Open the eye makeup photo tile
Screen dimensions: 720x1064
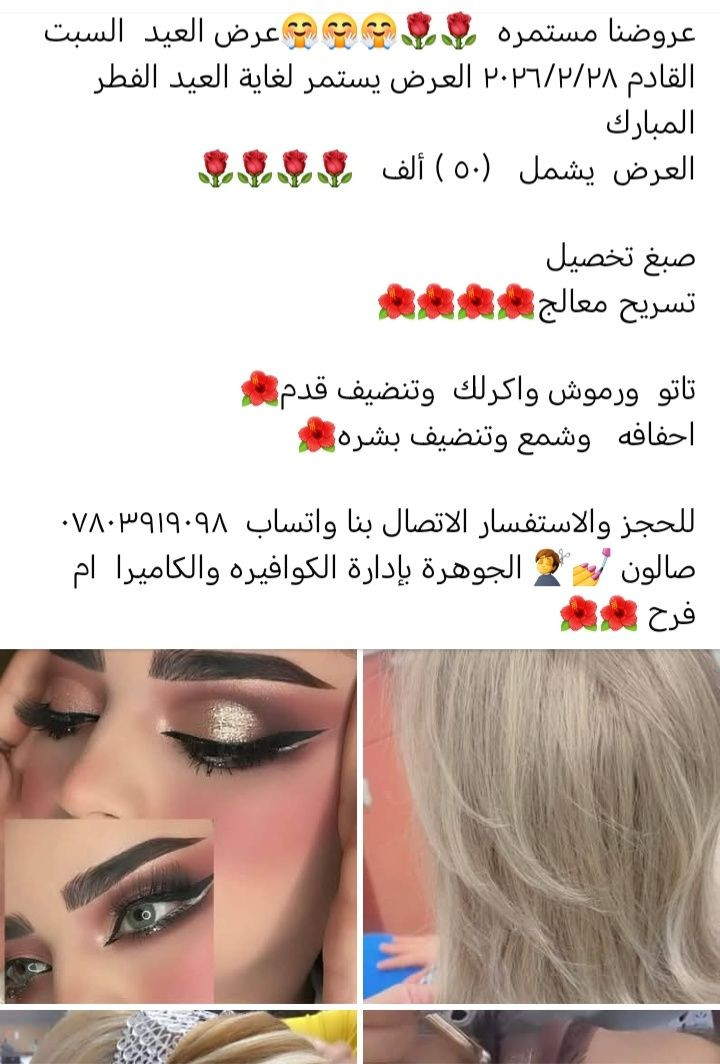(178, 826)
